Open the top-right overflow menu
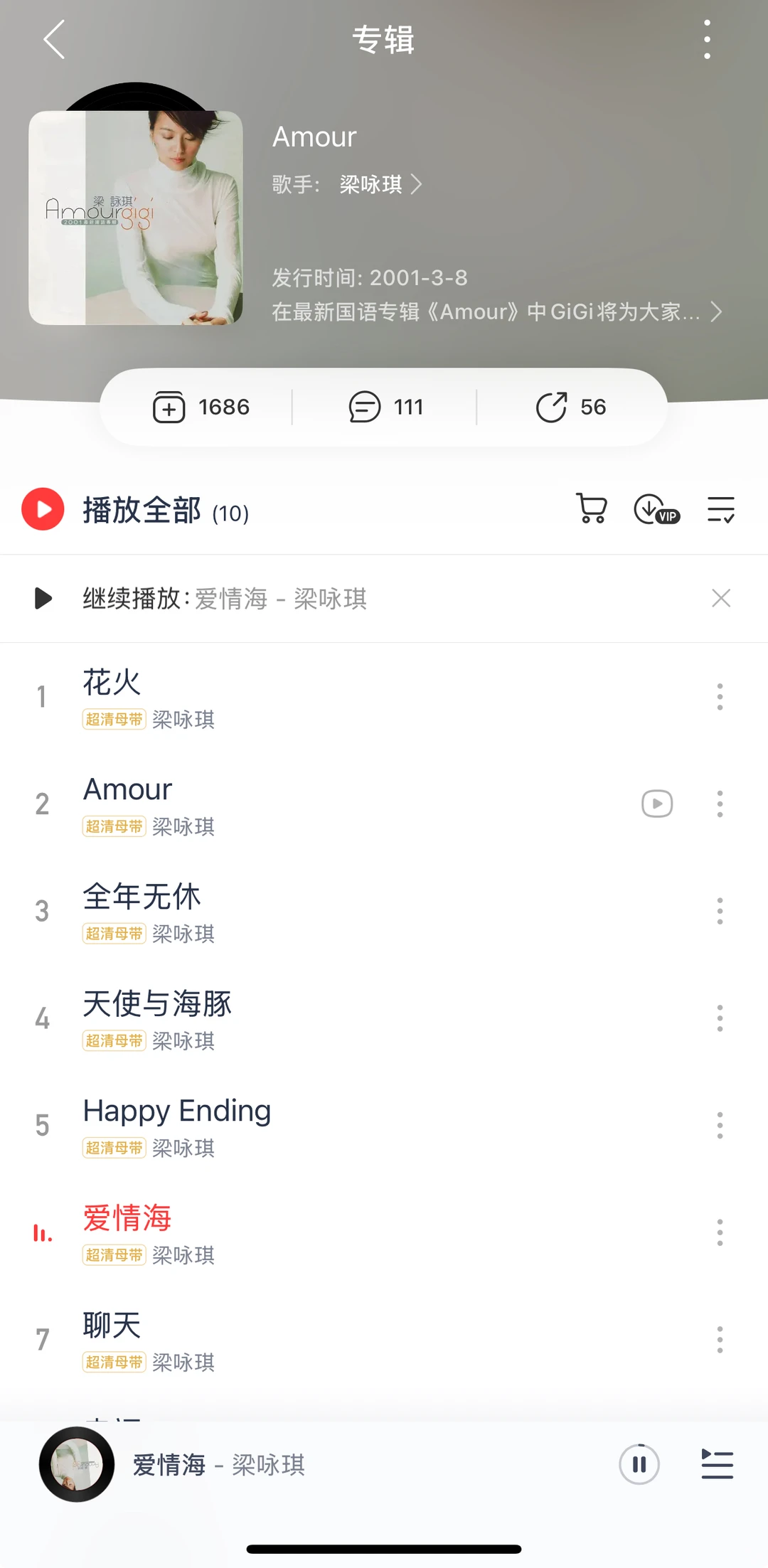The height and width of the screenshot is (1568, 768). point(706,39)
